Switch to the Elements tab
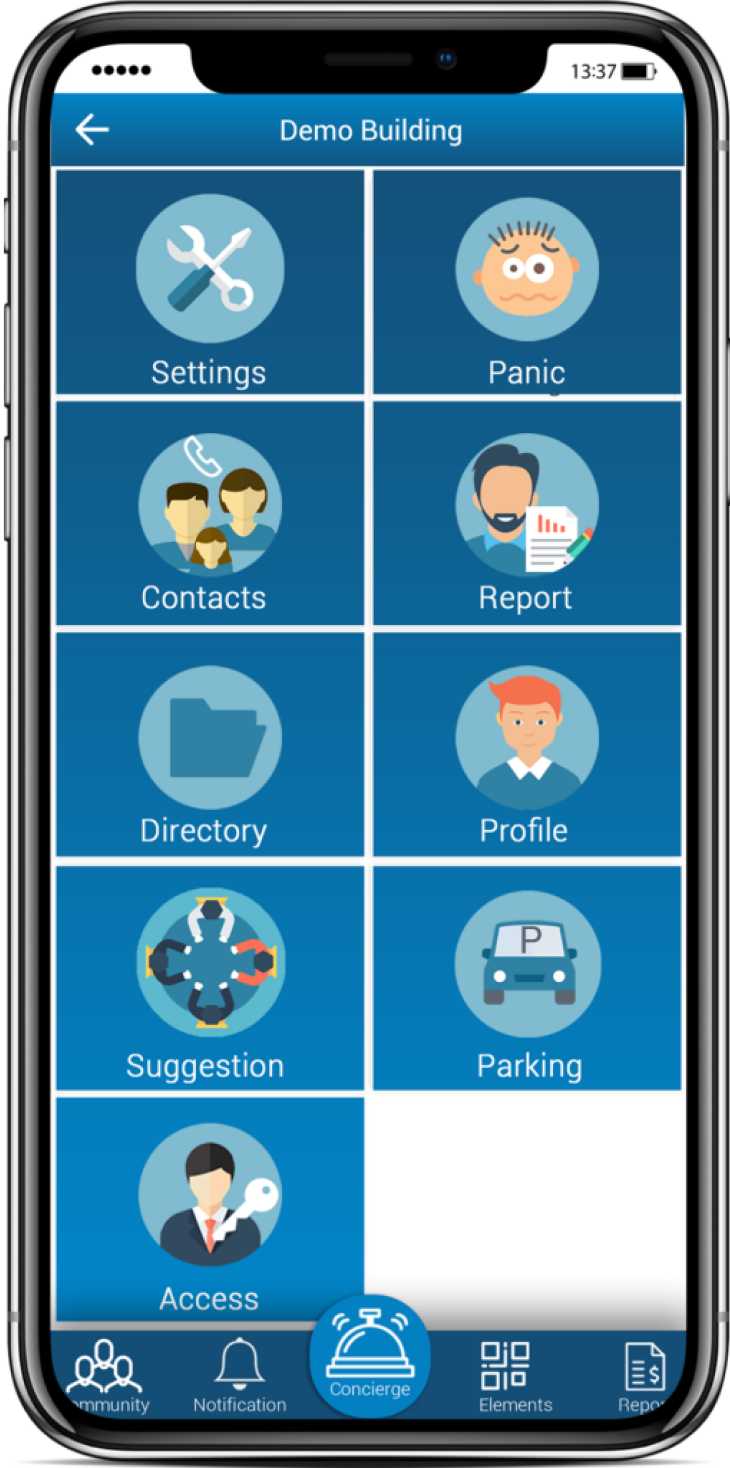This screenshot has height=1468, width=730. coord(515,1377)
